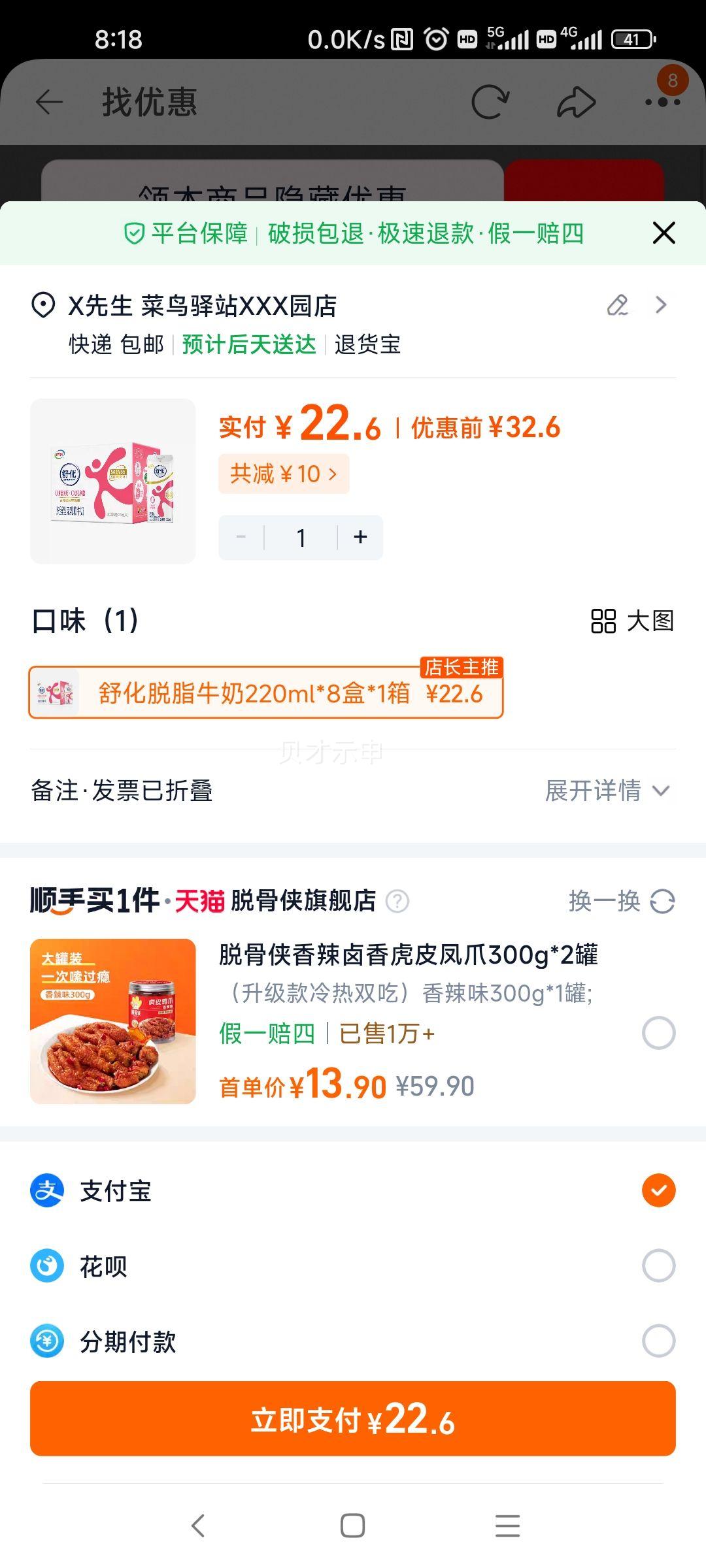Tap the location pin next to X先生
This screenshot has width=706, height=1568.
[41, 304]
